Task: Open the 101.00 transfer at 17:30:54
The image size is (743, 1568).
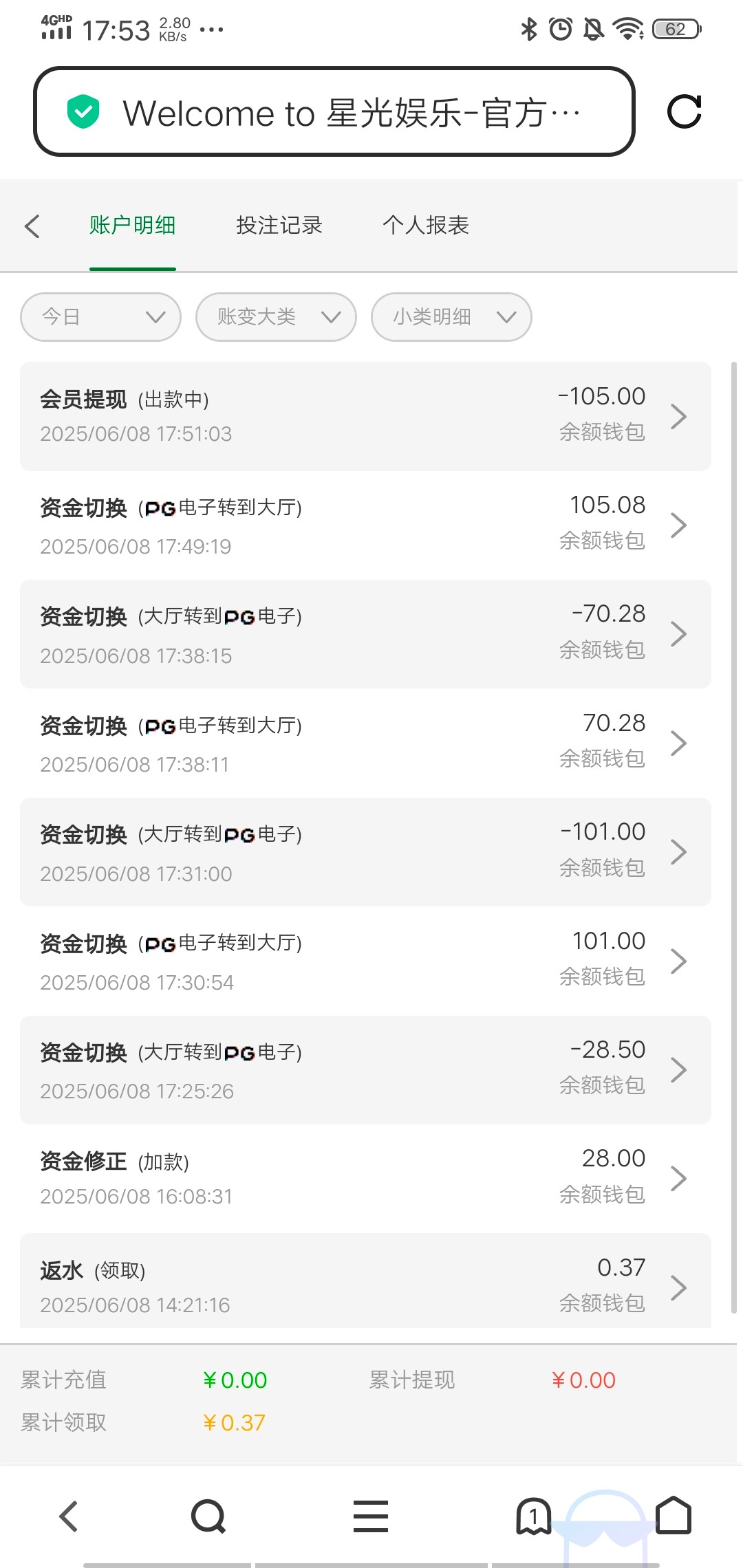Action: click(x=365, y=961)
